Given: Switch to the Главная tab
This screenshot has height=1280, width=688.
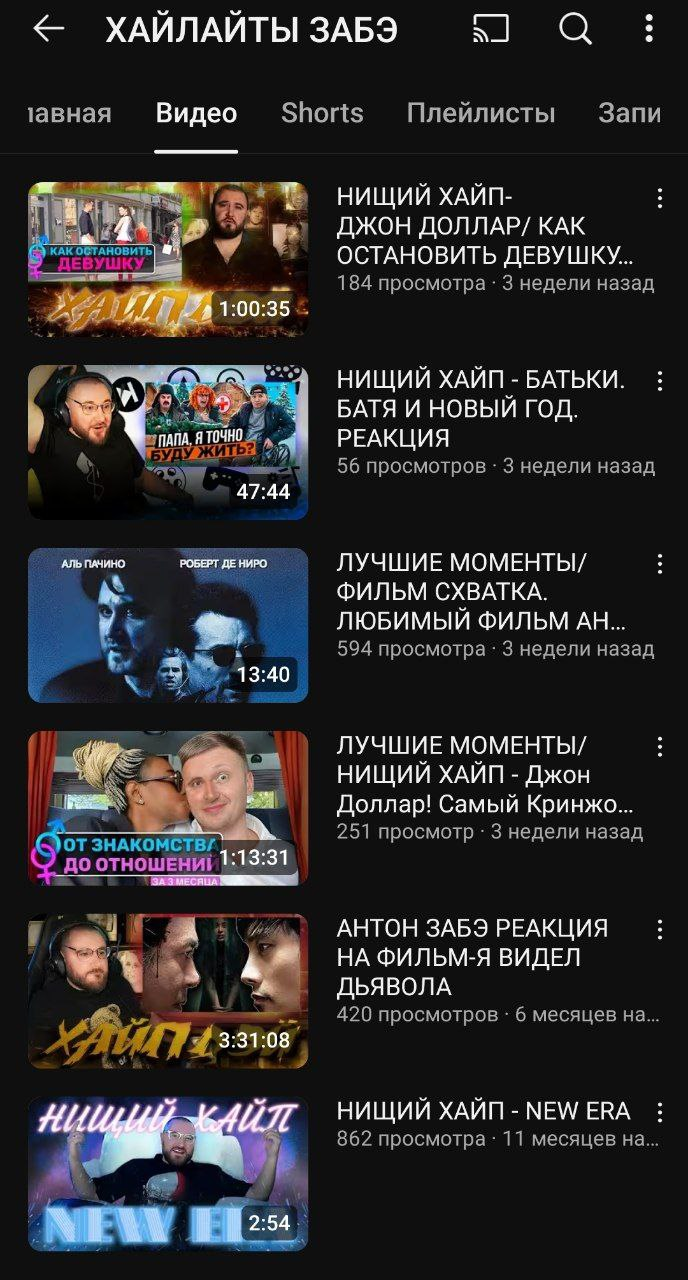Looking at the screenshot, I should click(68, 113).
